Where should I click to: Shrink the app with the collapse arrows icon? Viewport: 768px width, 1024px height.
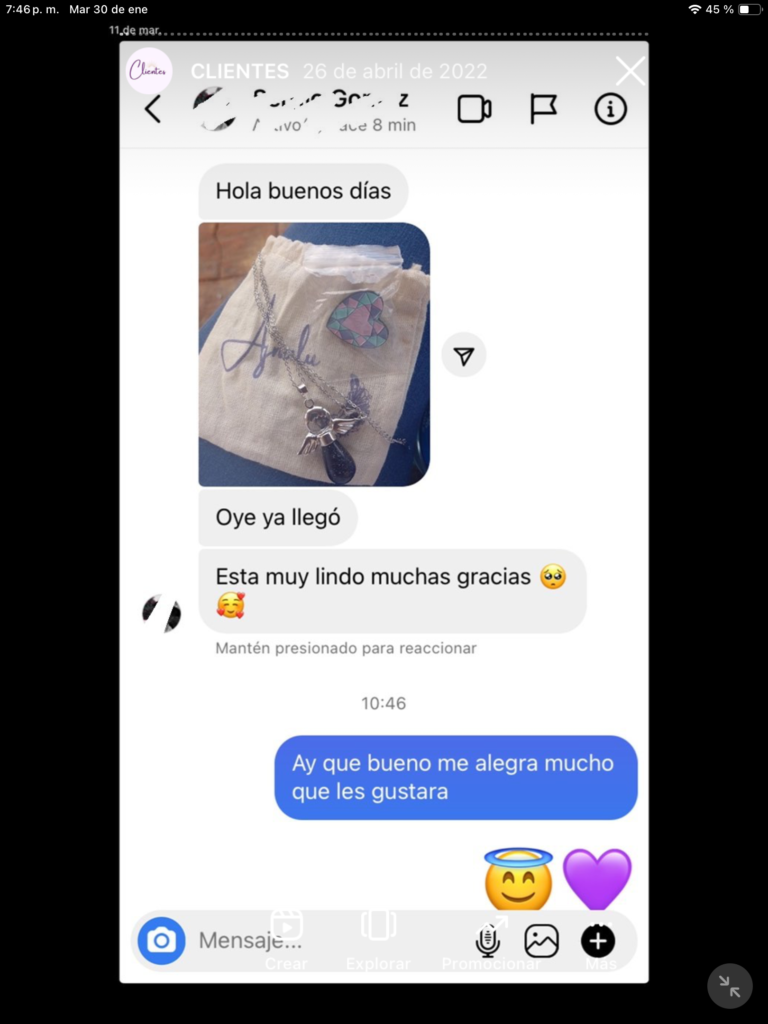pyautogui.click(x=730, y=986)
